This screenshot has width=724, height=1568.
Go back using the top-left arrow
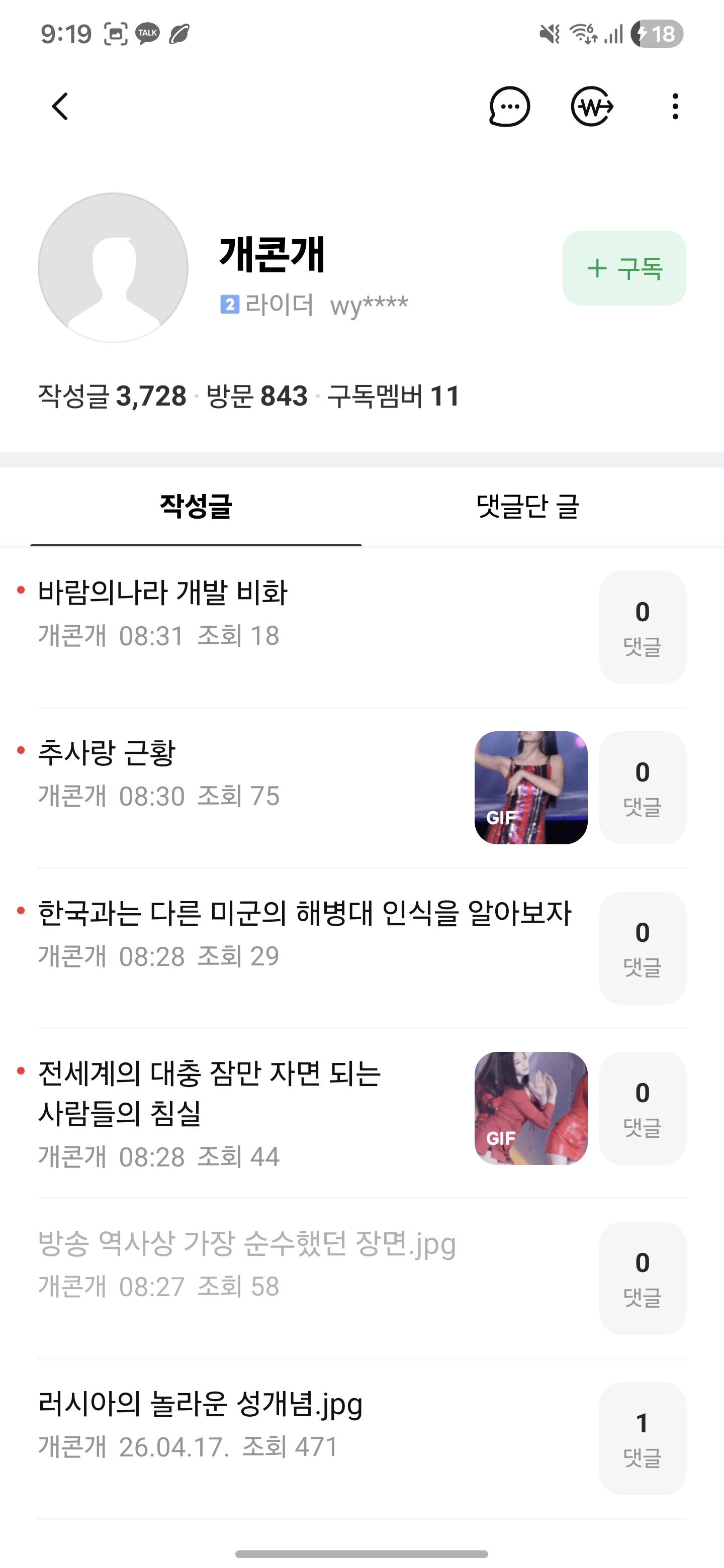tap(60, 107)
